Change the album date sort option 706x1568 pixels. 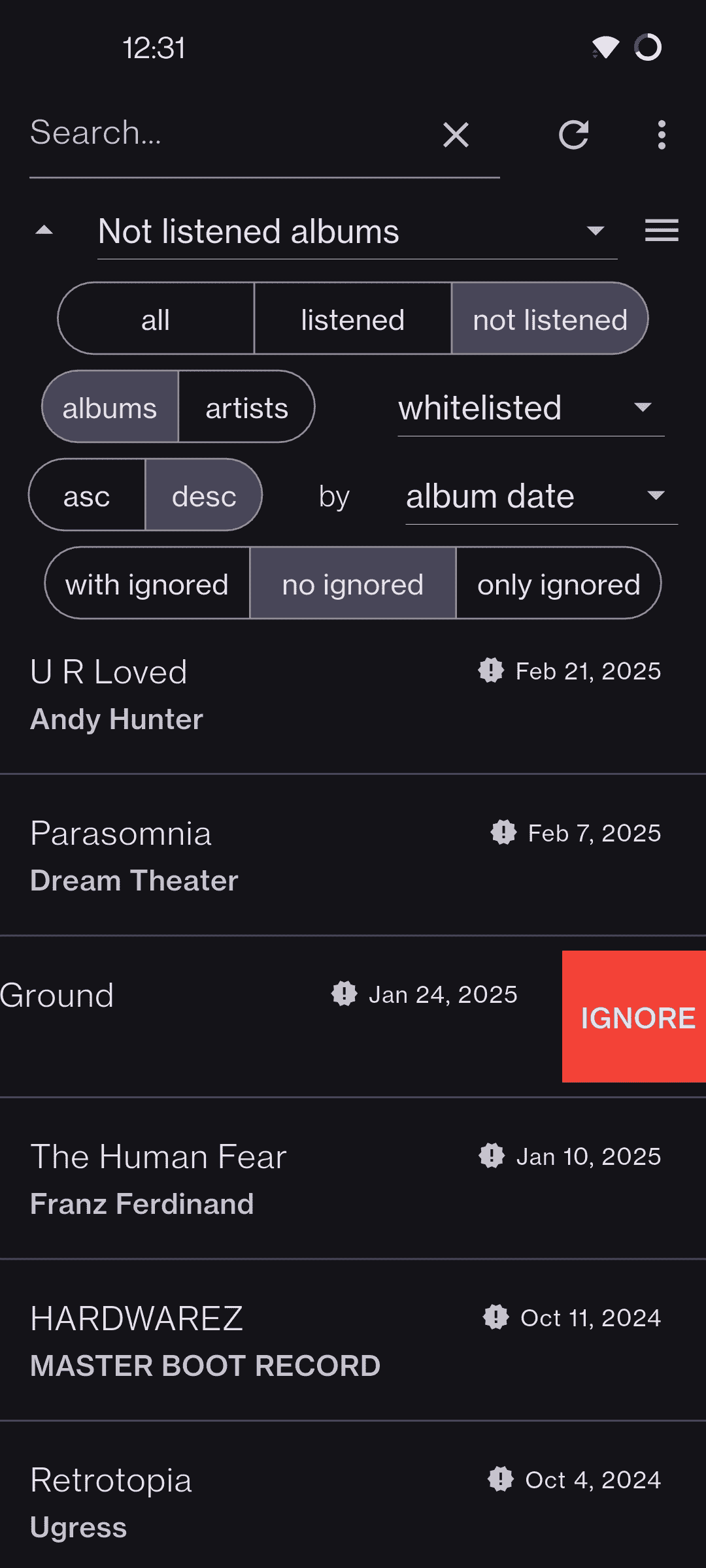(x=541, y=496)
